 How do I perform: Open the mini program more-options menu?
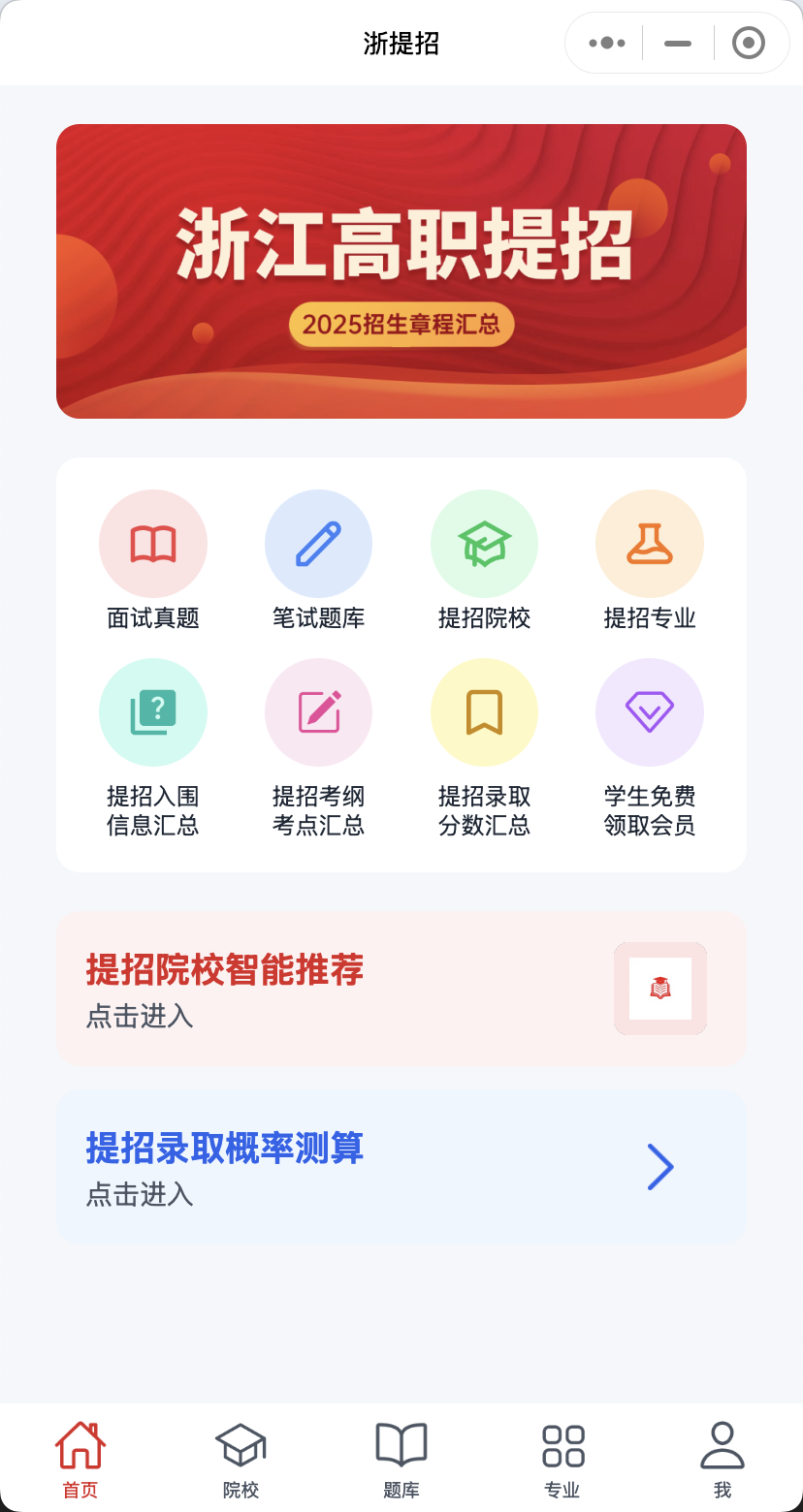click(x=607, y=43)
